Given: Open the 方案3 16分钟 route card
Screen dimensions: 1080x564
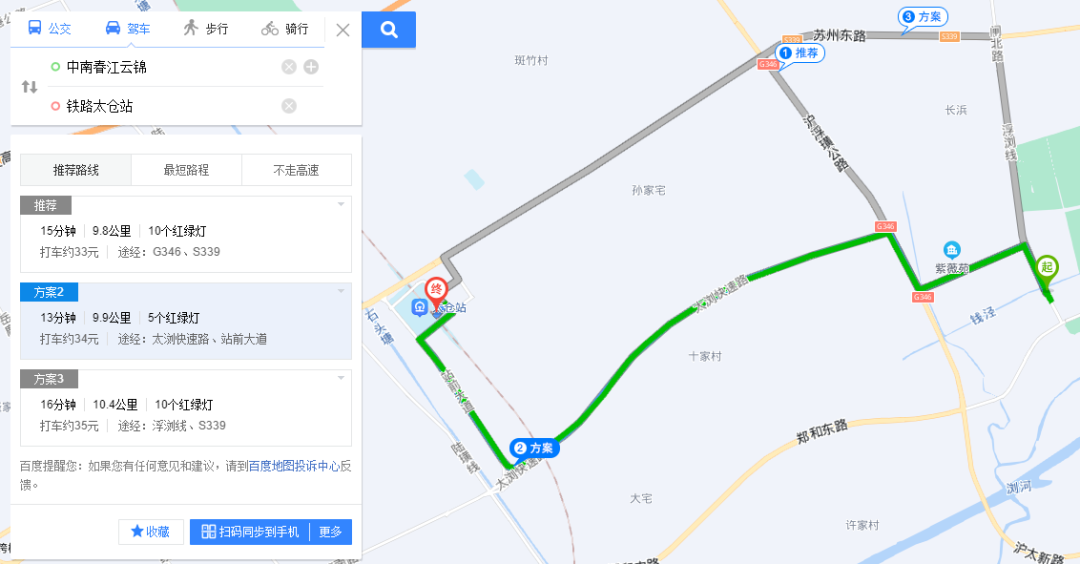Looking at the screenshot, I should (x=185, y=414).
